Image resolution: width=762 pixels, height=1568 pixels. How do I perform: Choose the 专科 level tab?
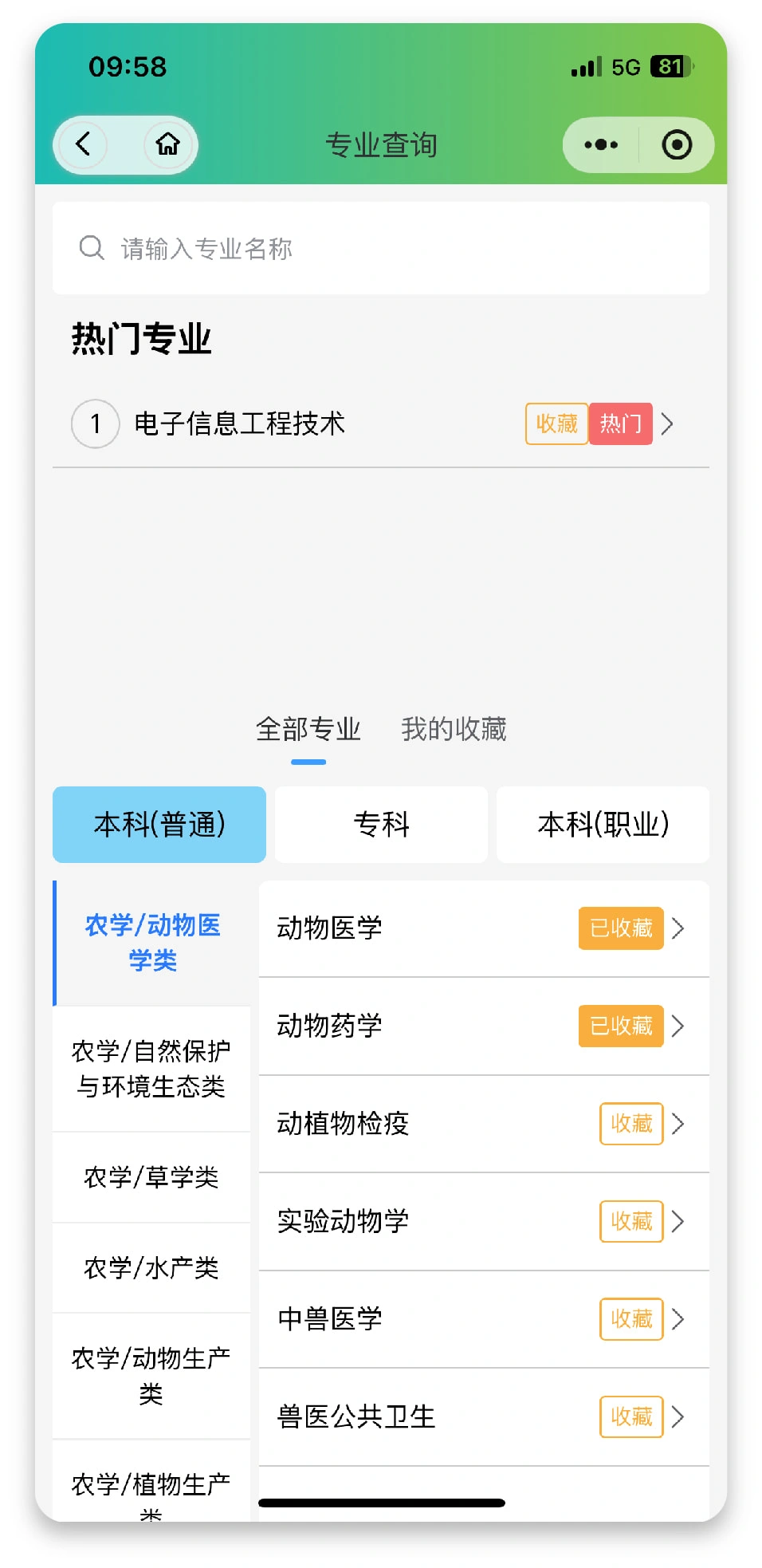(381, 825)
